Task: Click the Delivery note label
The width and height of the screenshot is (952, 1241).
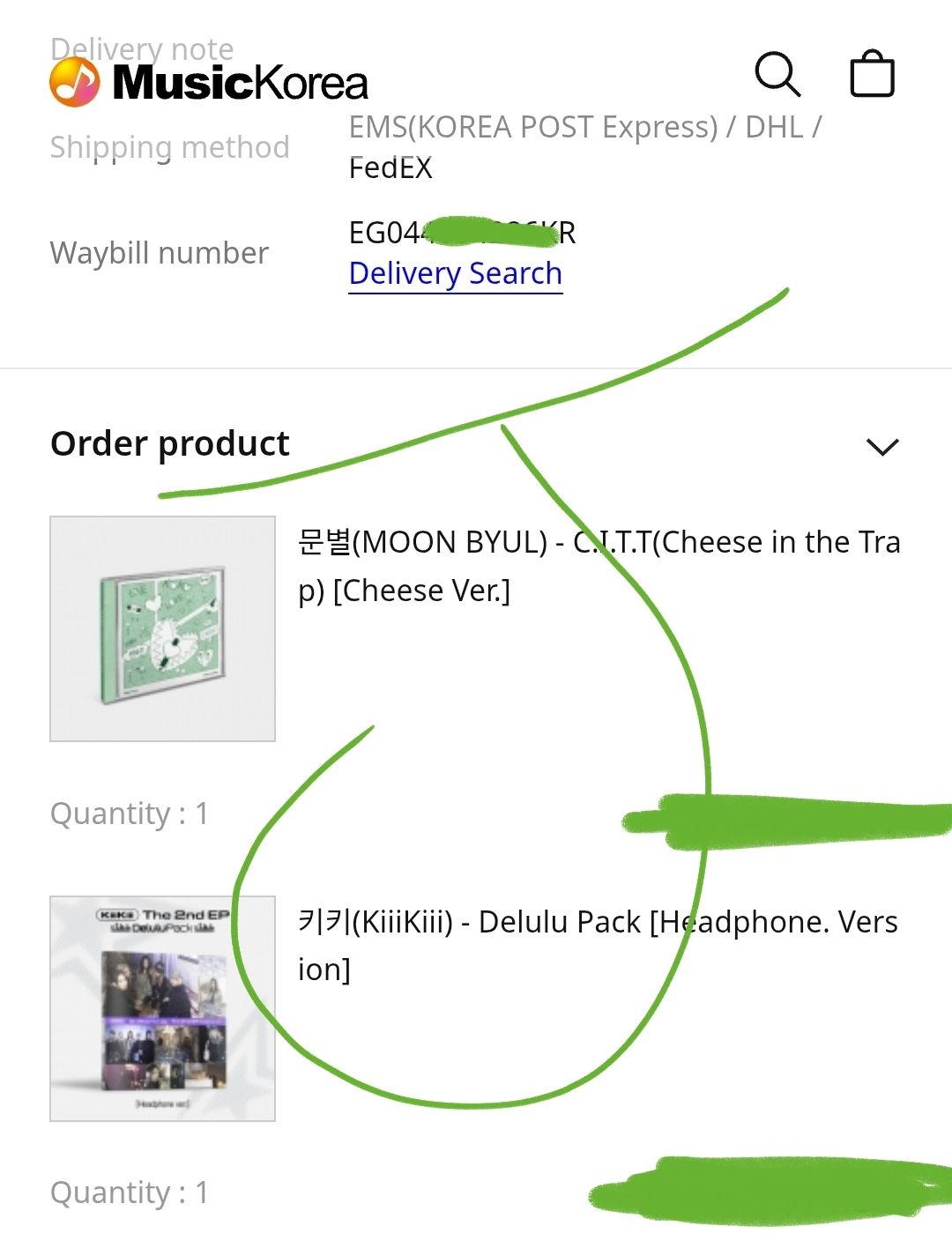Action: (141, 50)
